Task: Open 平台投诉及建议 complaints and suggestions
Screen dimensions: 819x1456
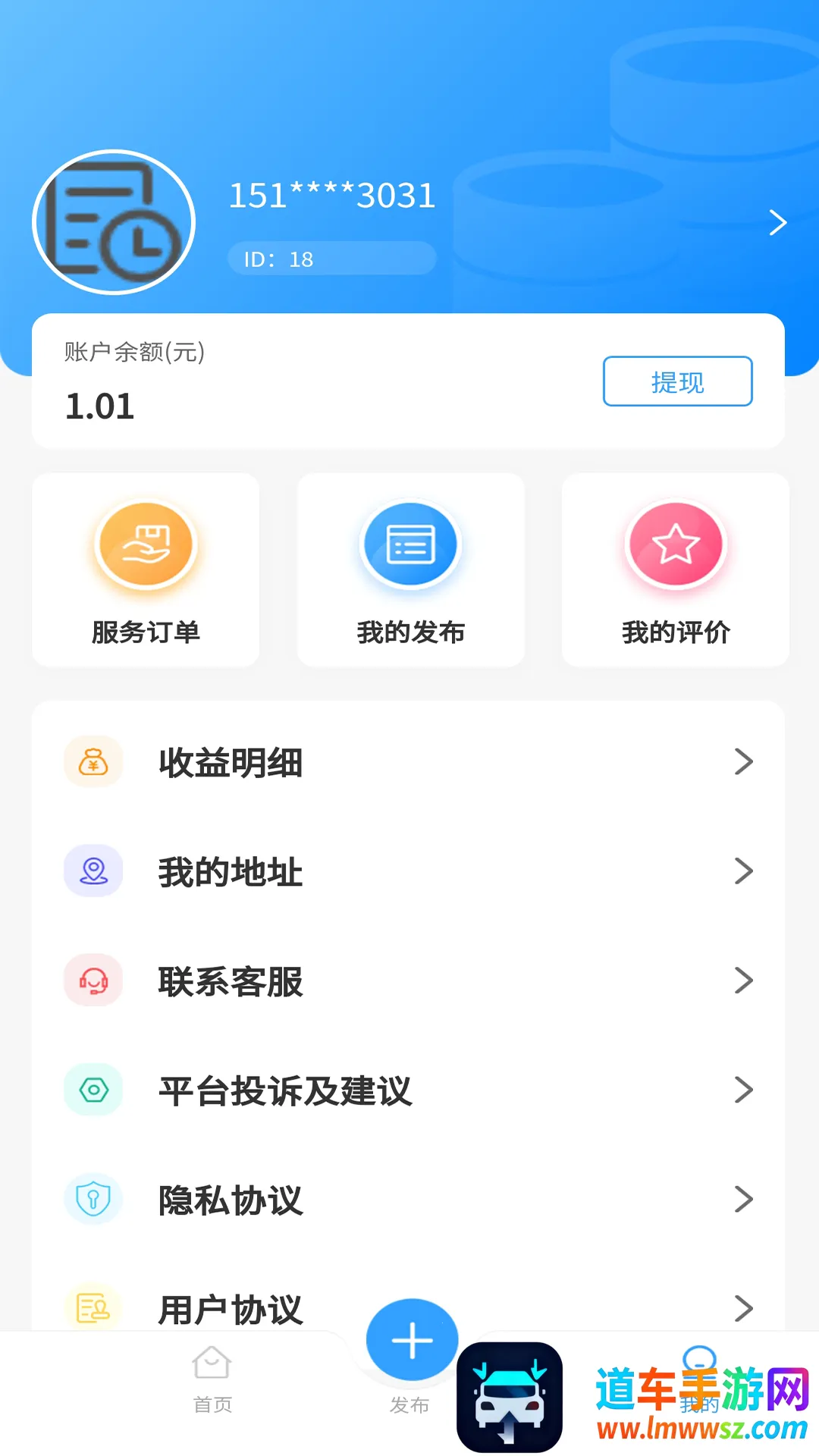Action: (408, 1090)
